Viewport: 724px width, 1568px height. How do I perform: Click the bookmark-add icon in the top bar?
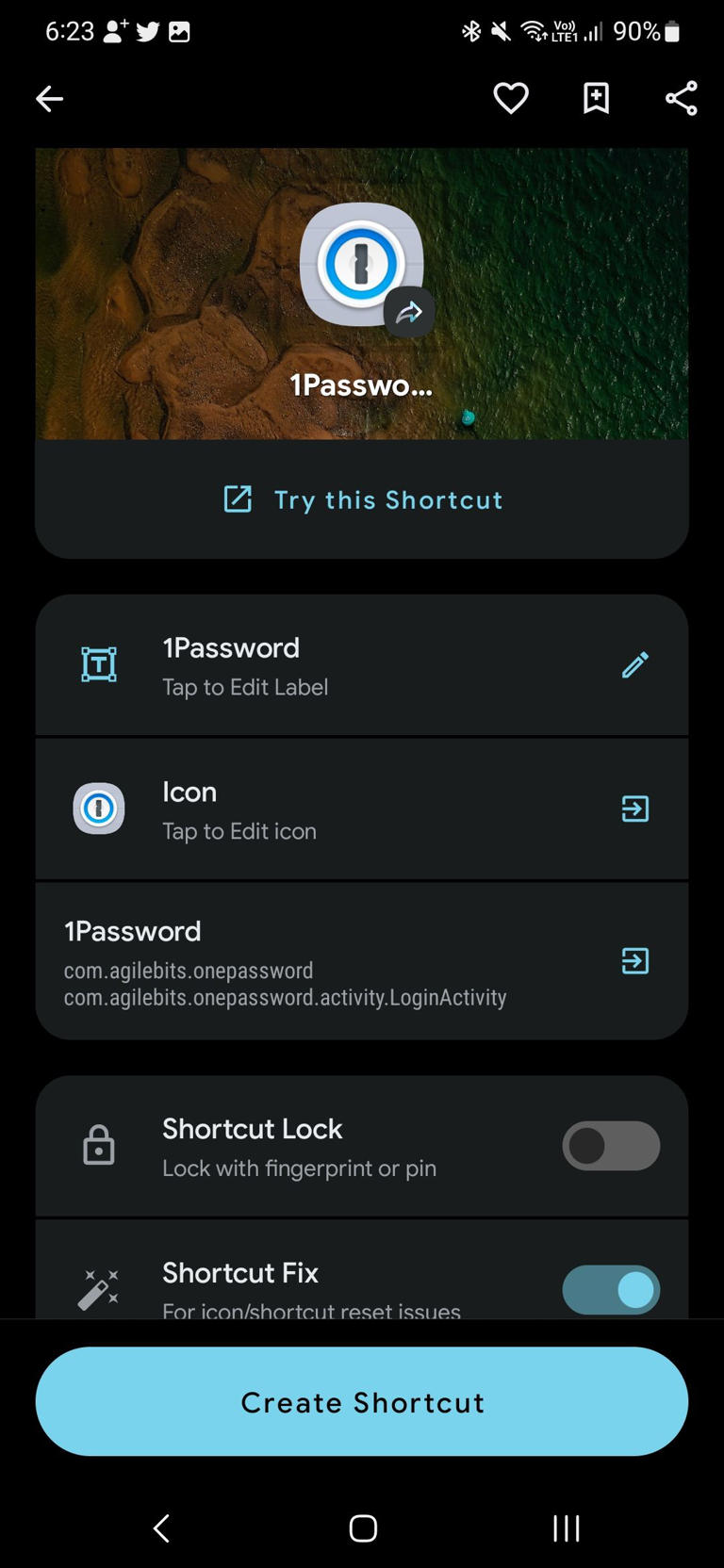[x=595, y=98]
